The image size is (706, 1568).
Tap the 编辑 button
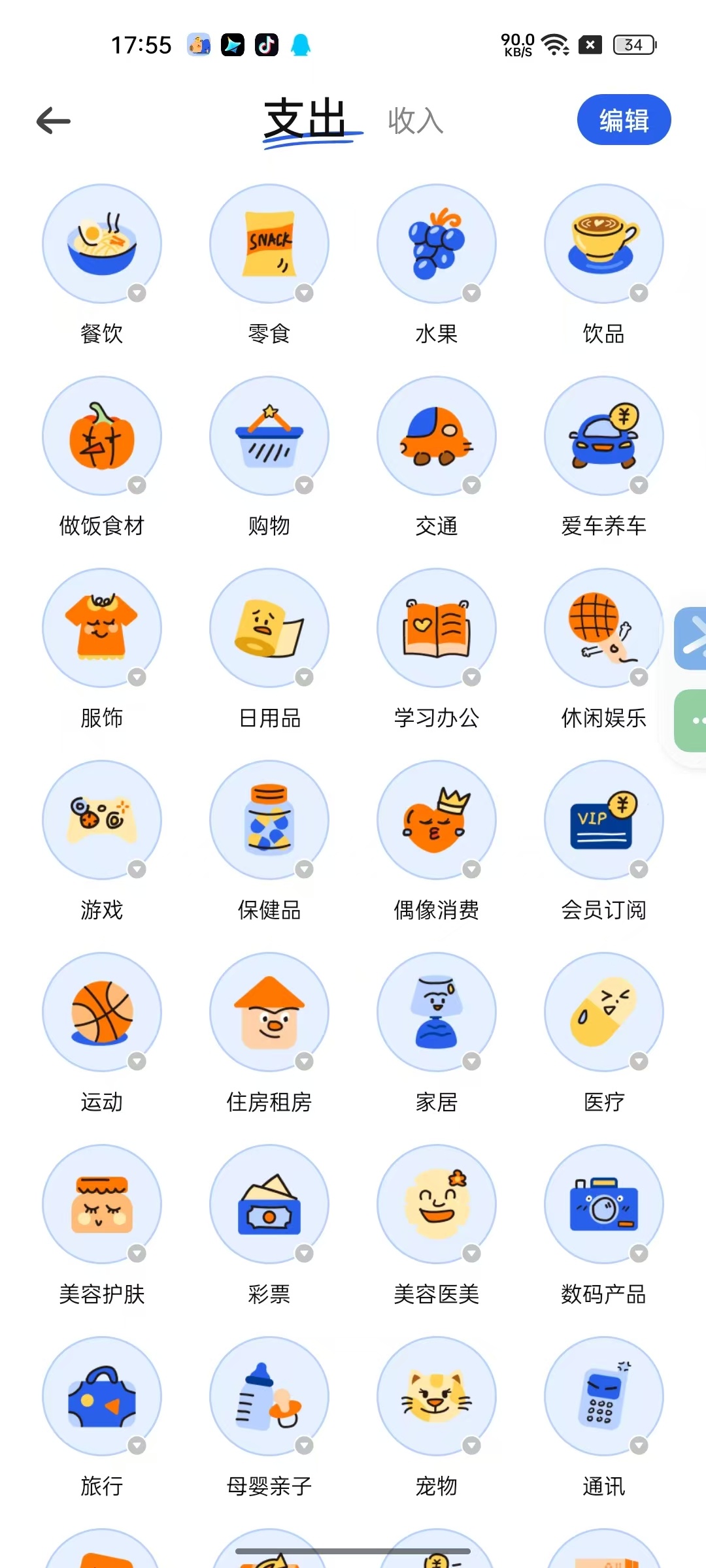(624, 120)
